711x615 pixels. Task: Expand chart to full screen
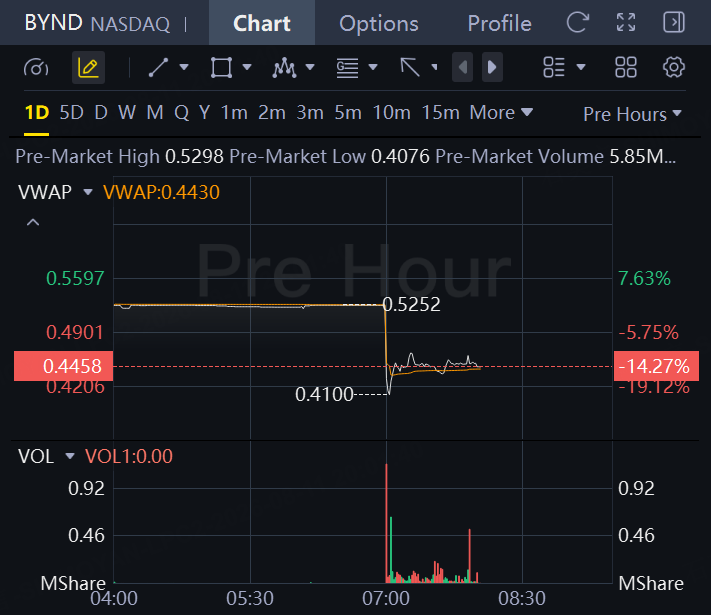[x=626, y=22]
